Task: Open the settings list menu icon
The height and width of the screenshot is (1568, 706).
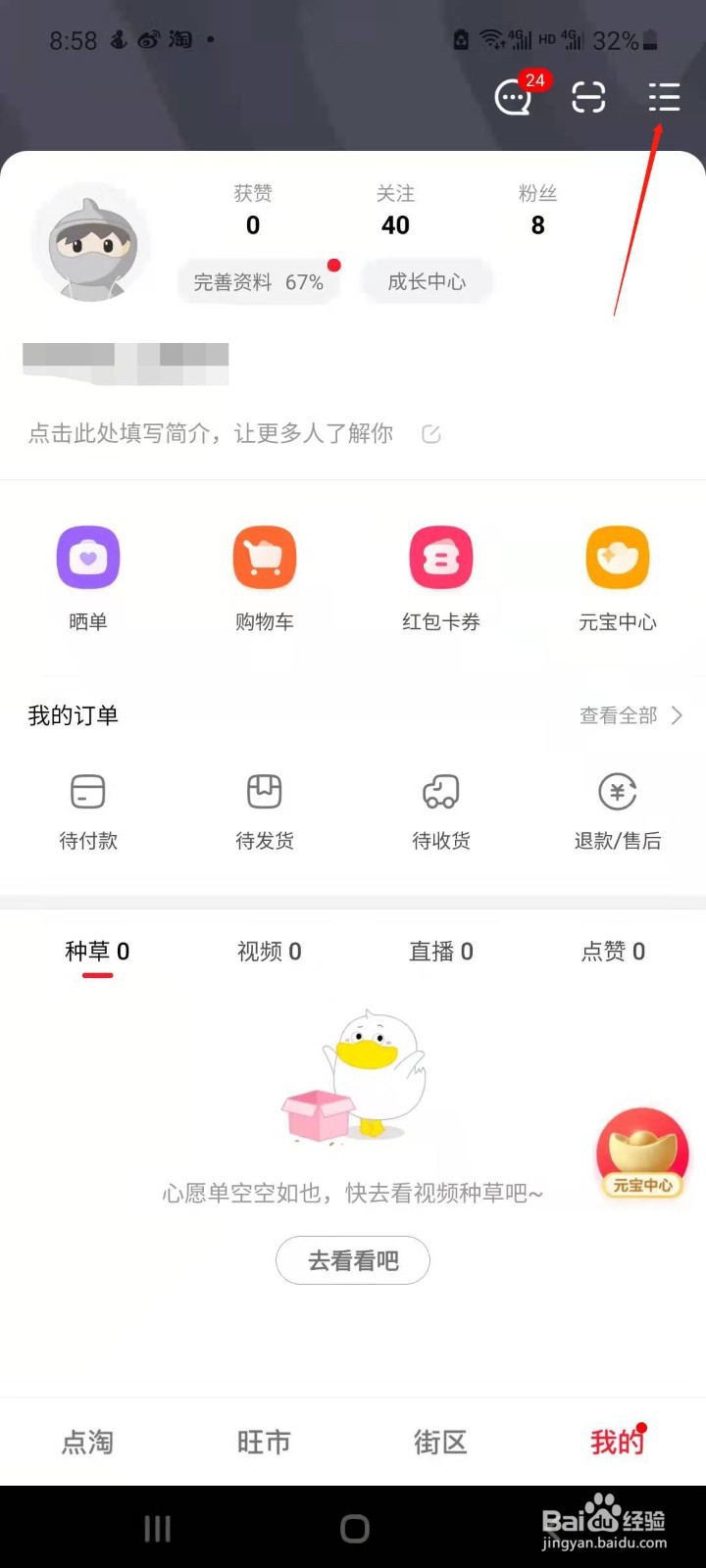Action: (664, 97)
